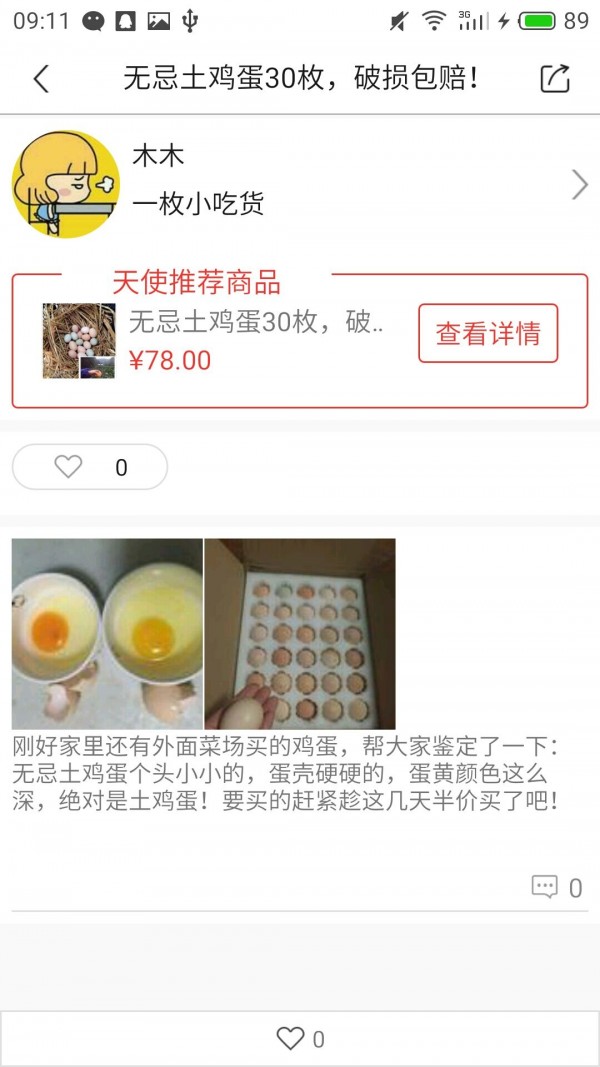Screen dimensions: 600x1067
Task: Open 木木's yellow cartoon avatar
Action: tap(66, 185)
